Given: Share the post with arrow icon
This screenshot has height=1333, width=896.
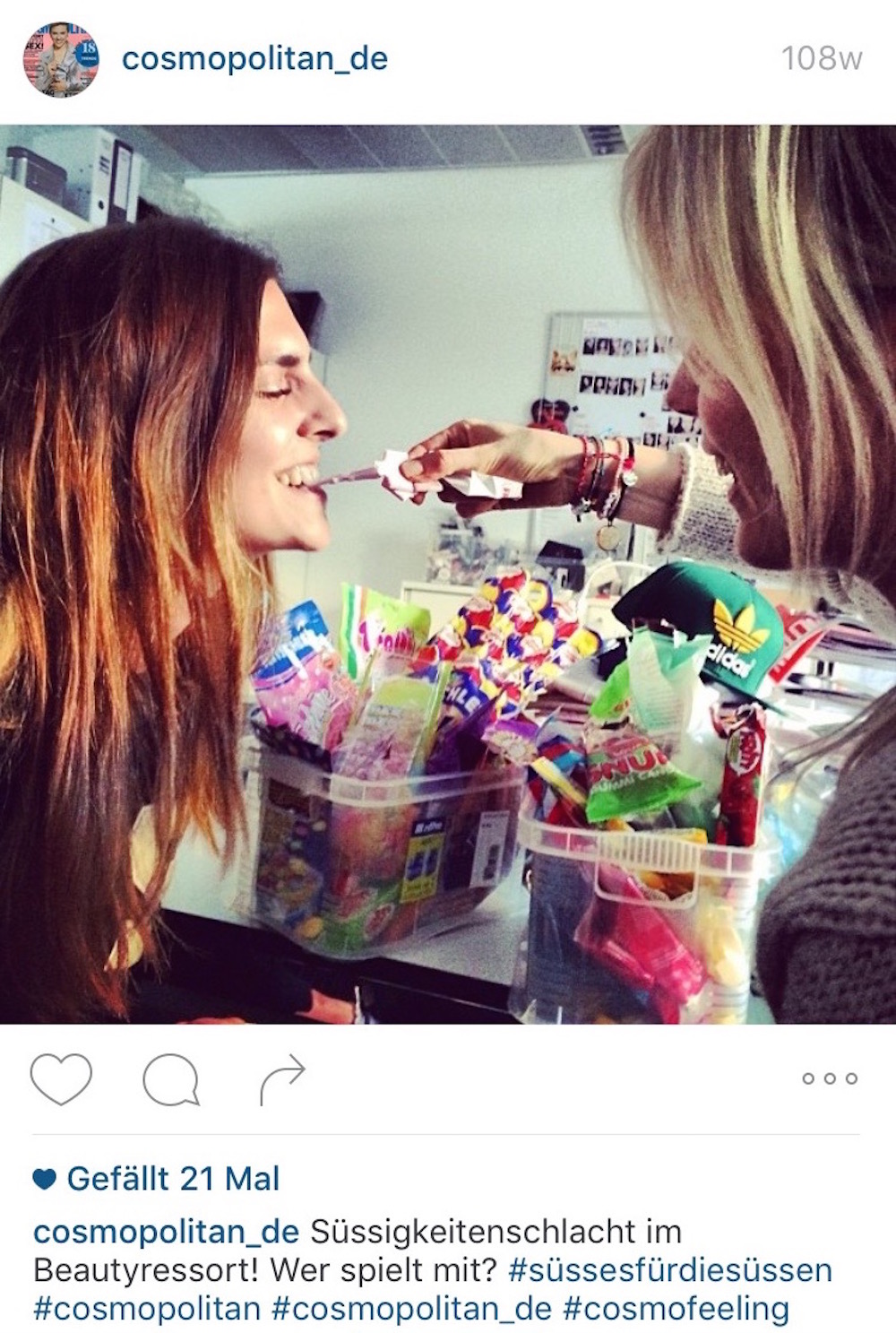Looking at the screenshot, I should point(282,1079).
